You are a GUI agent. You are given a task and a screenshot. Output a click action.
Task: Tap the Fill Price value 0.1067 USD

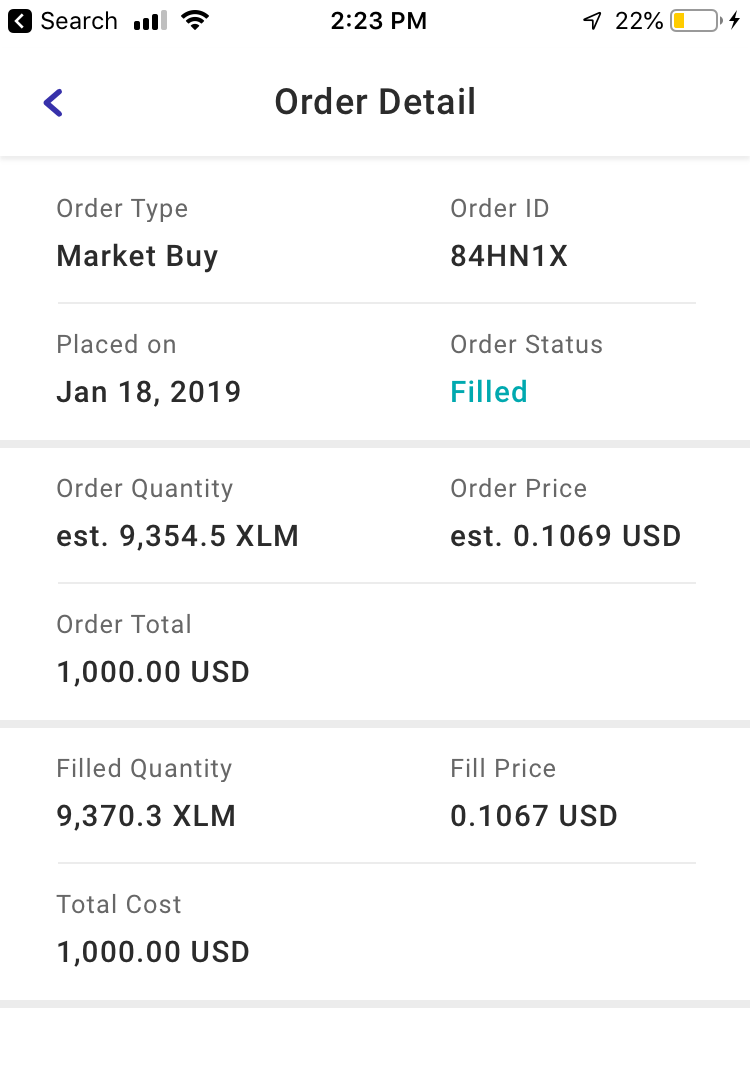point(533,815)
